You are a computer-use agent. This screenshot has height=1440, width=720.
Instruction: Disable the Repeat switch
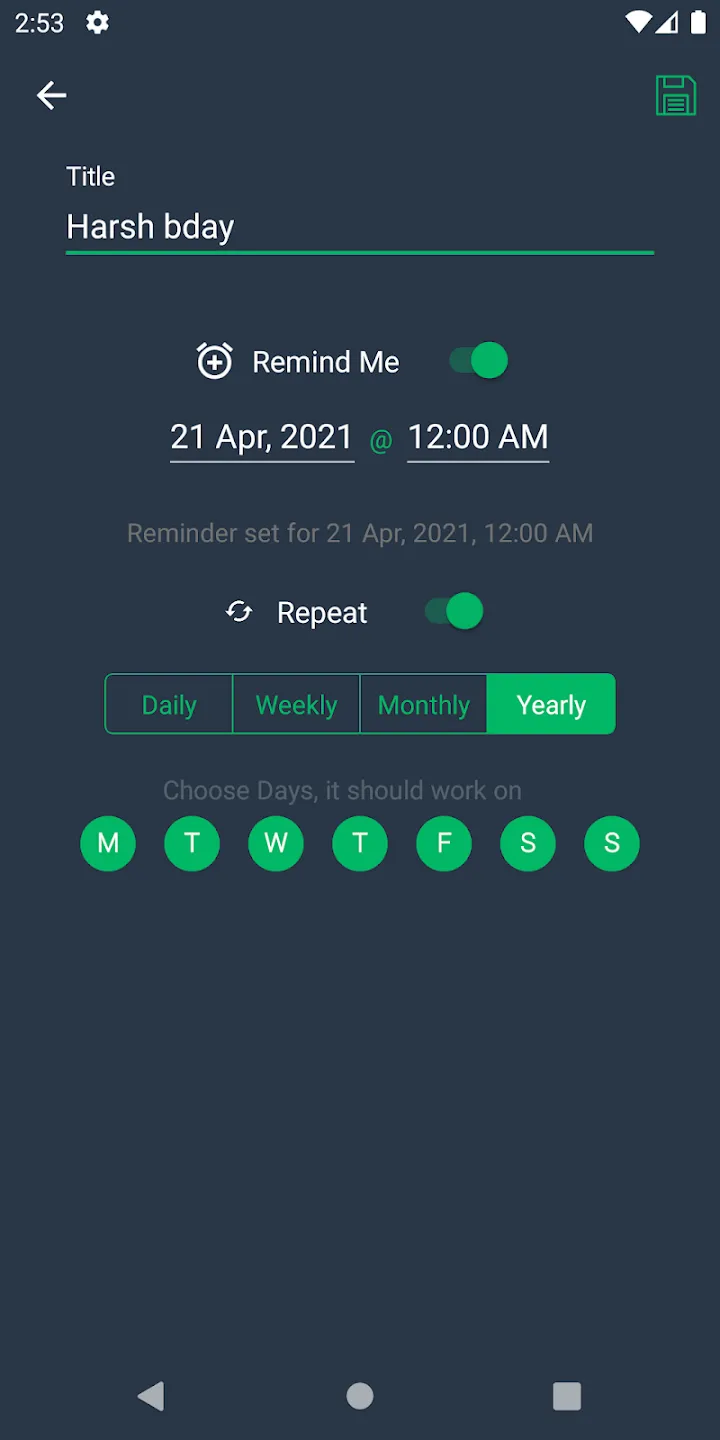tap(454, 612)
